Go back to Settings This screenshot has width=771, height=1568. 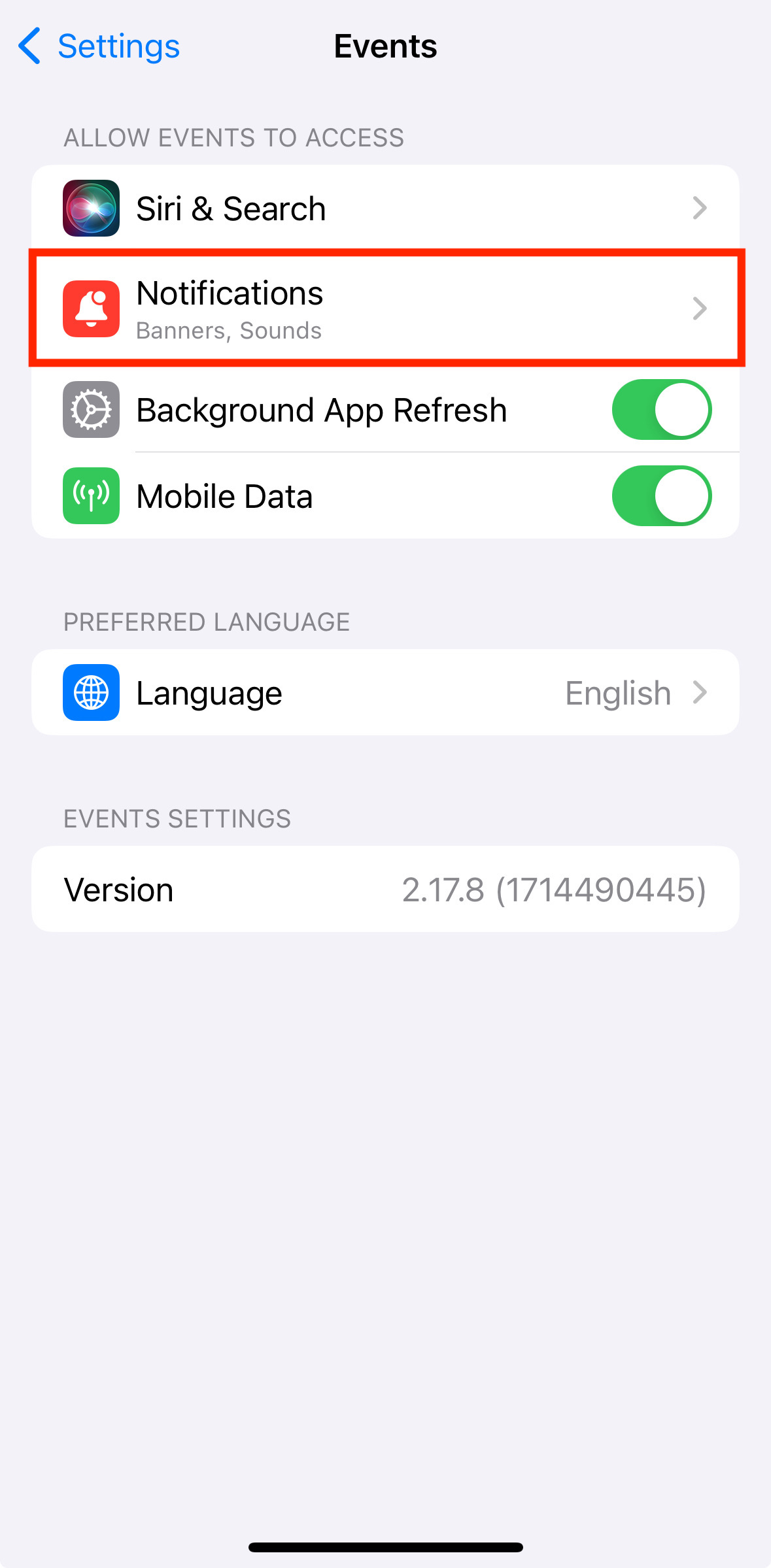99,46
